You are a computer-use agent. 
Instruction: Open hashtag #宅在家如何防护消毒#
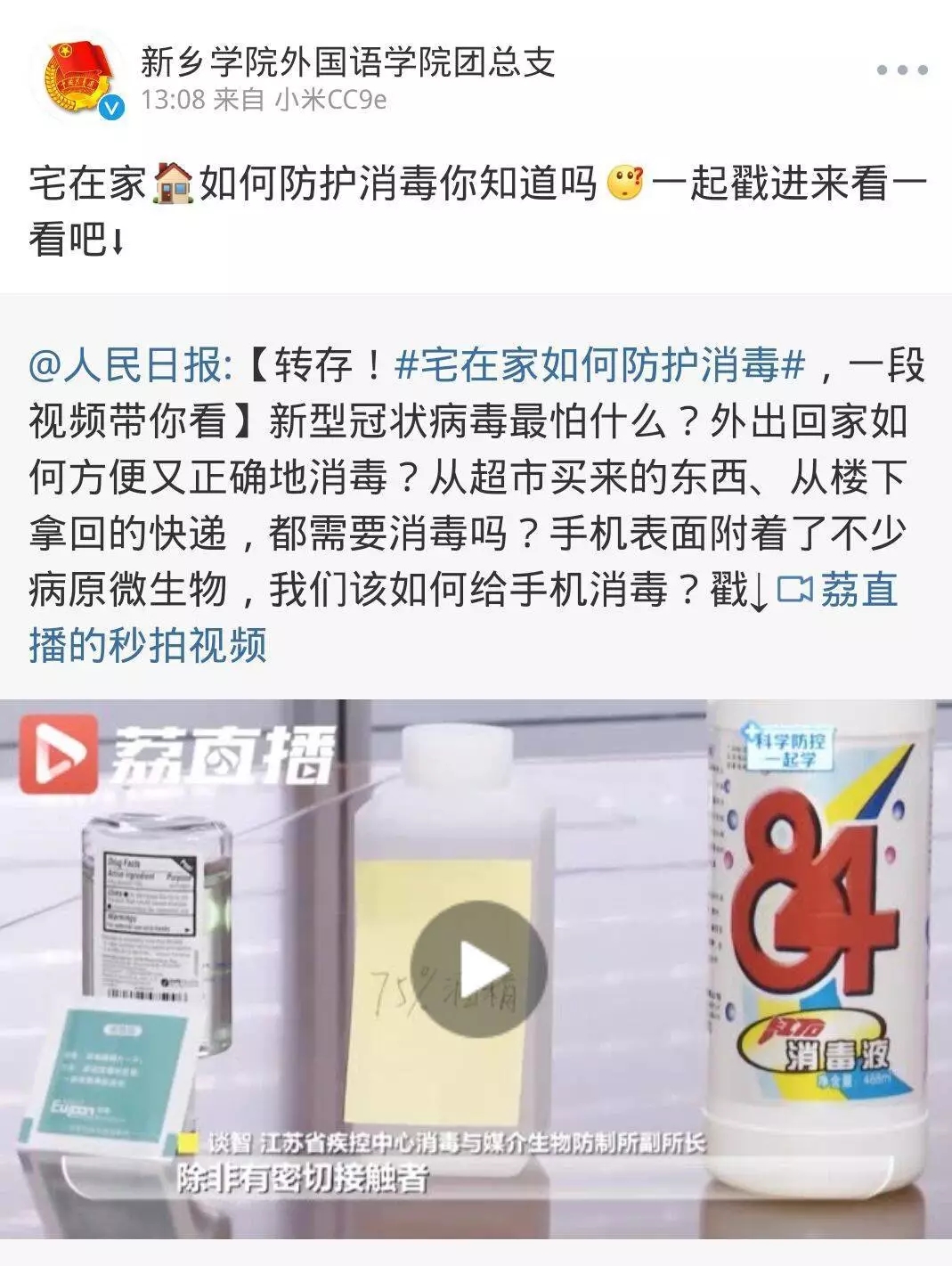599,366
